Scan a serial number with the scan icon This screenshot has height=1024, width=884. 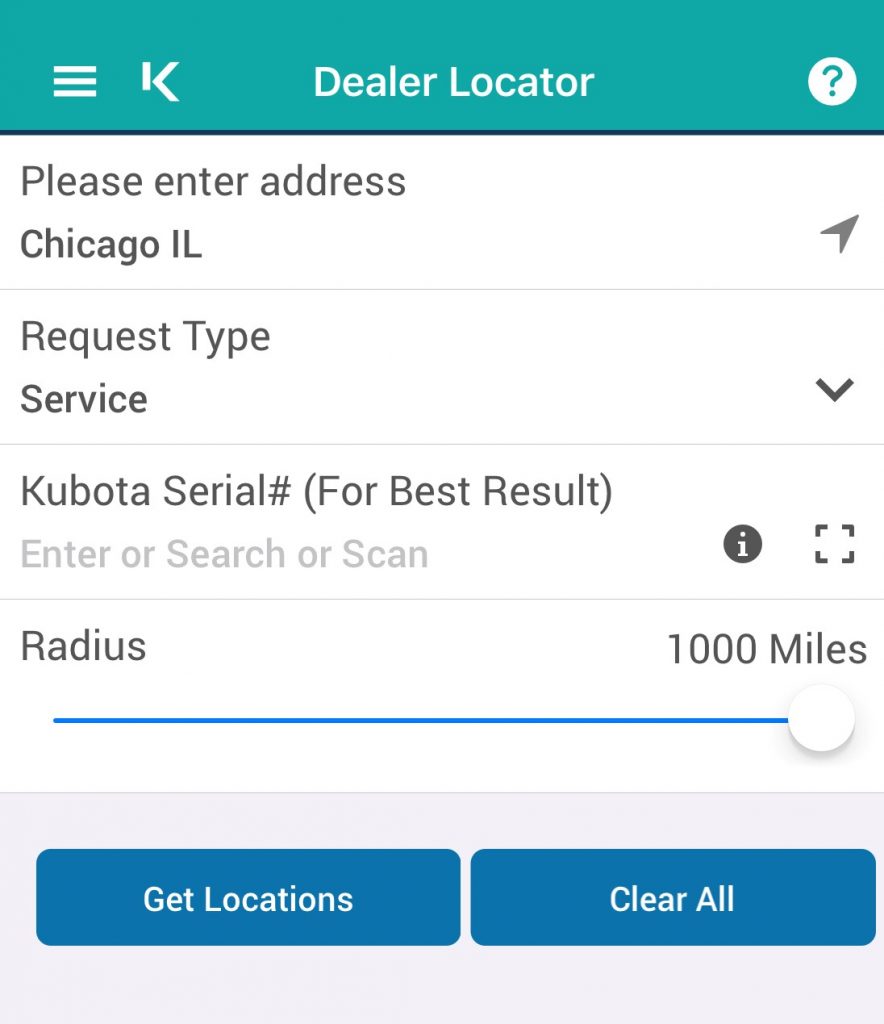coord(836,543)
